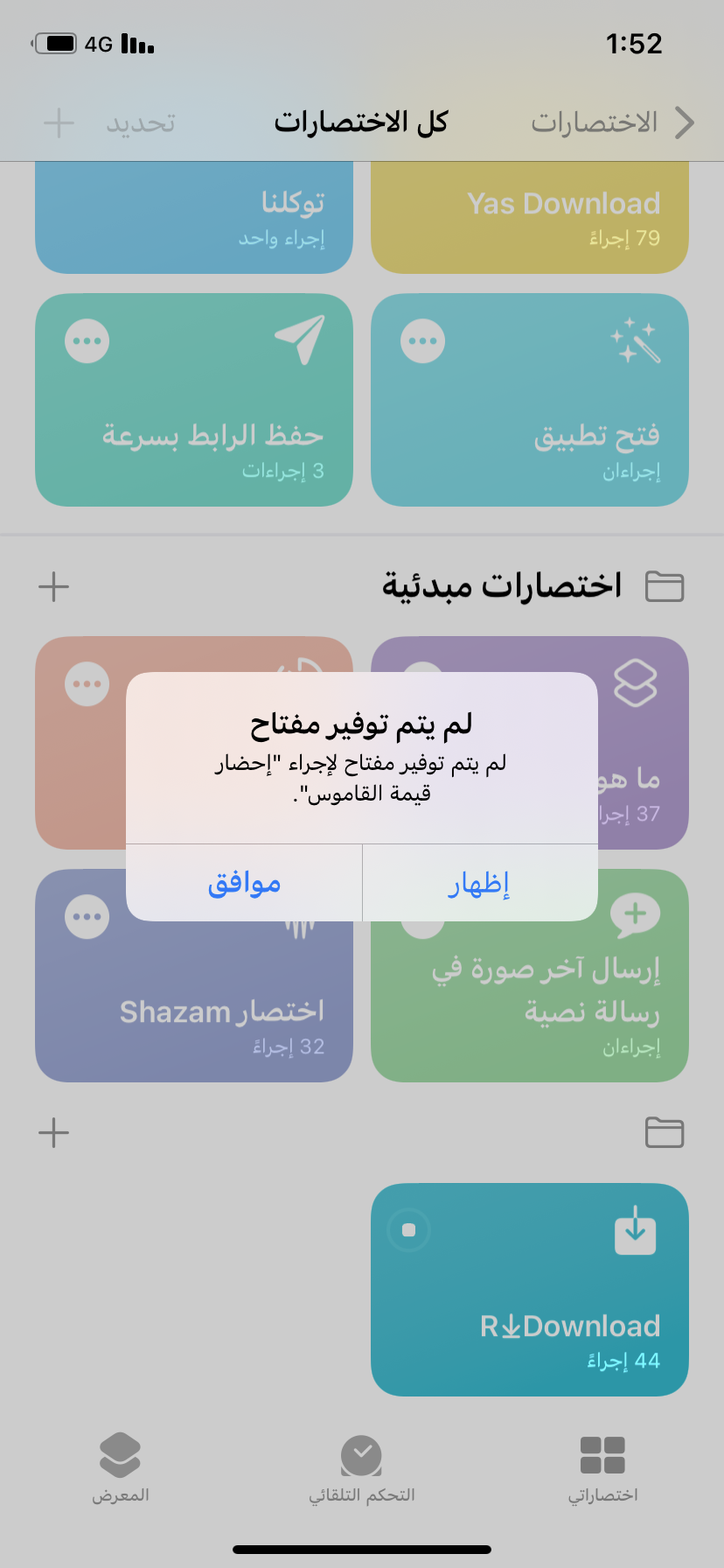Go back to الاختصارات
Screen dimensions: 724x1568
612,122
